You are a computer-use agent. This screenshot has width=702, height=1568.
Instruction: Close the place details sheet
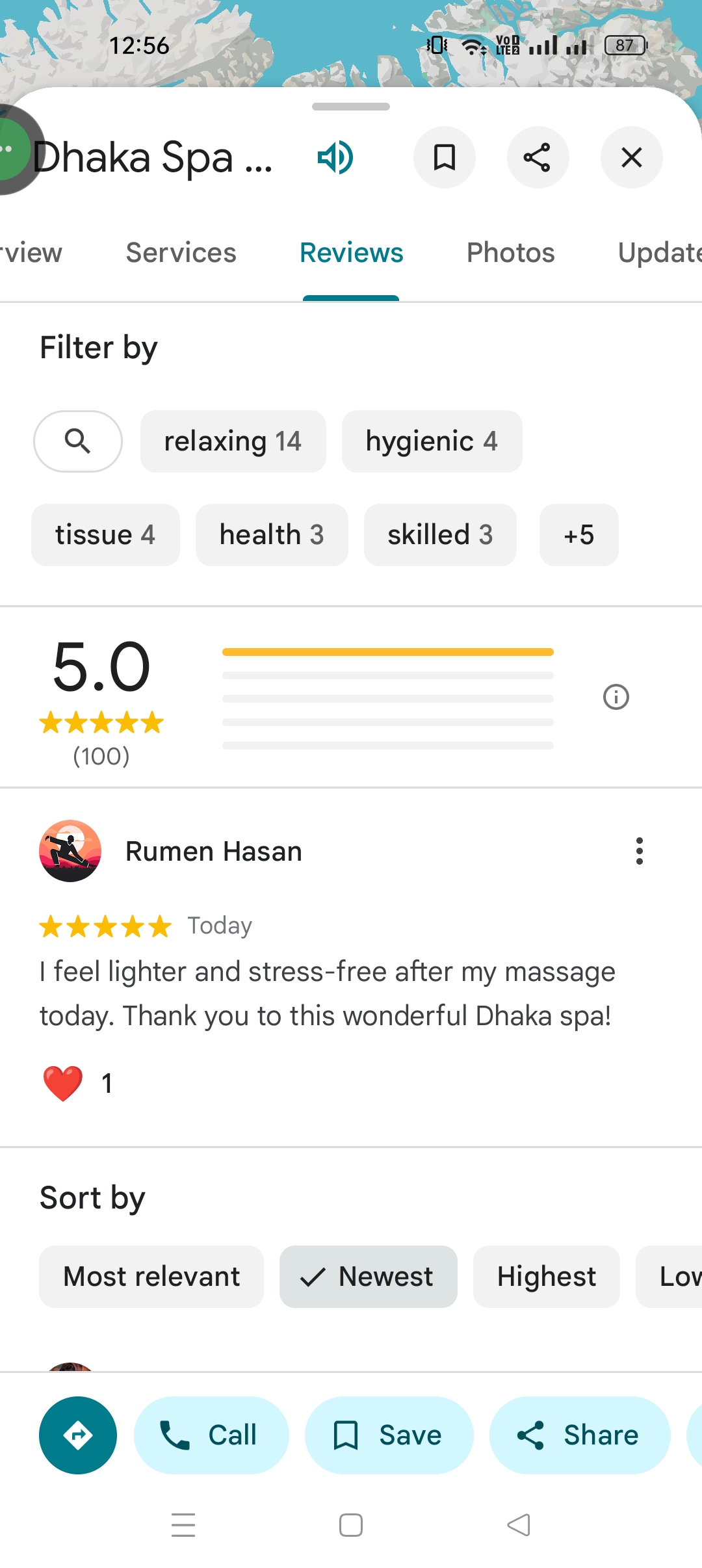pos(631,157)
